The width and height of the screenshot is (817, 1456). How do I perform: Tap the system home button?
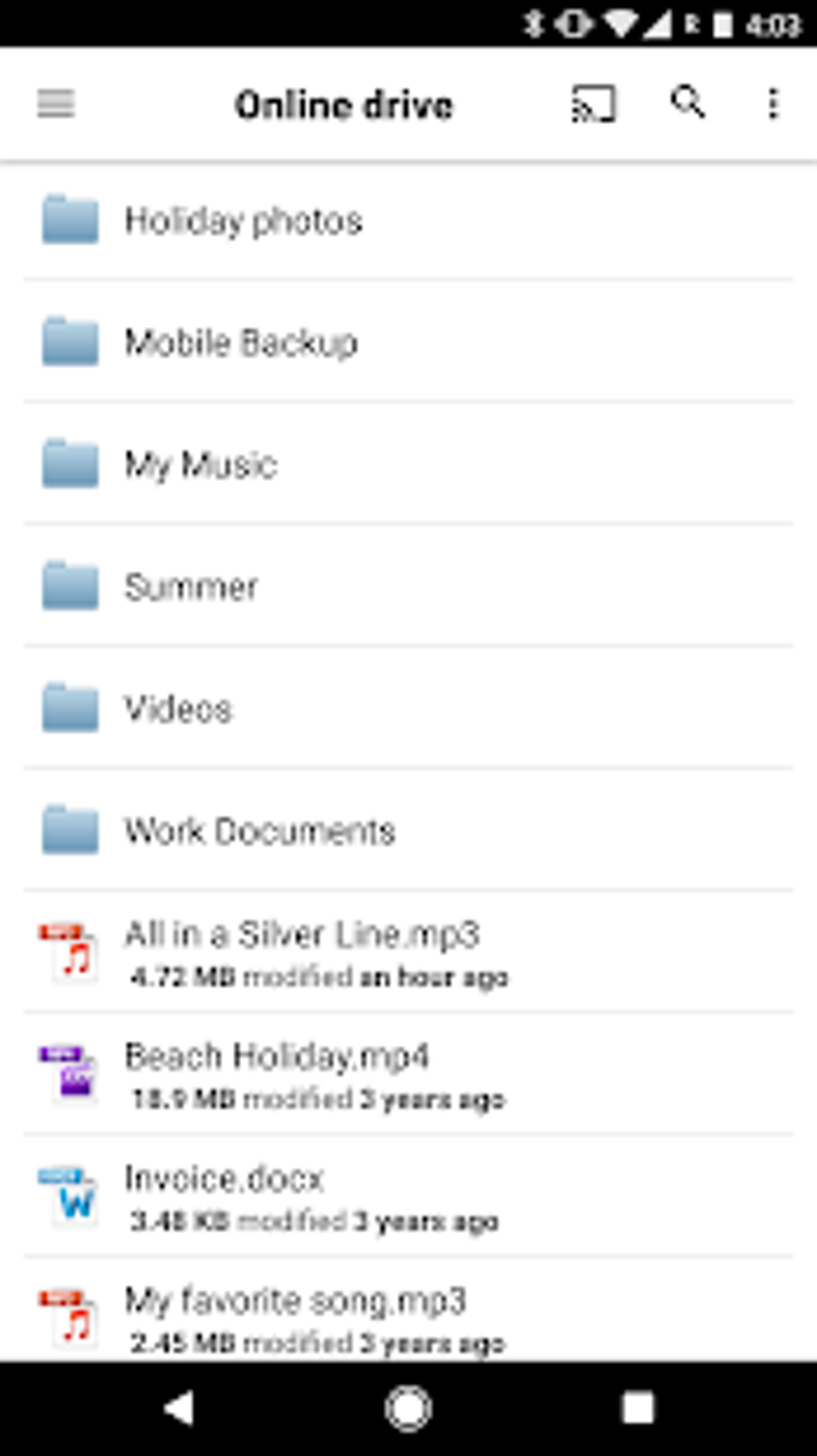pos(408,1408)
